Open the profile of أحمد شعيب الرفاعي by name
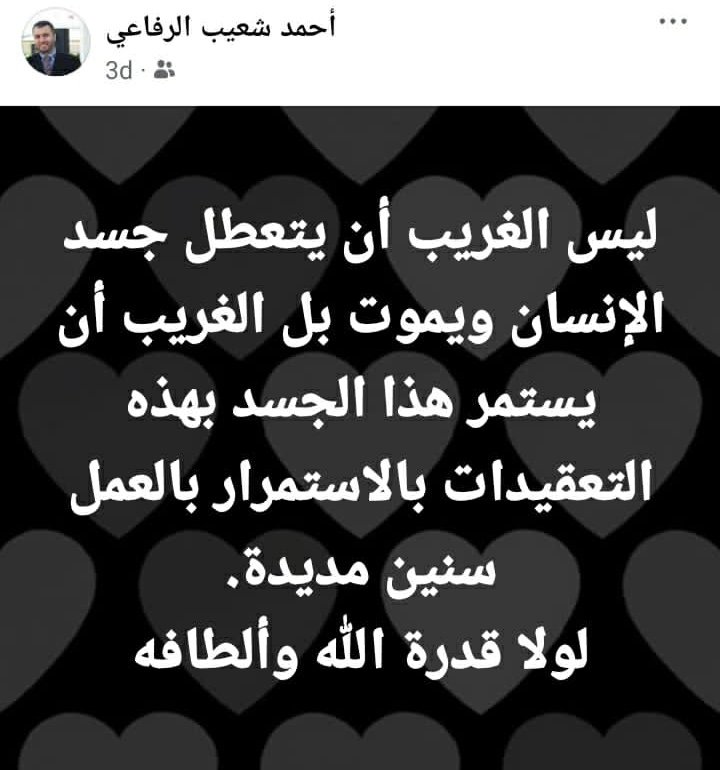 point(220,27)
